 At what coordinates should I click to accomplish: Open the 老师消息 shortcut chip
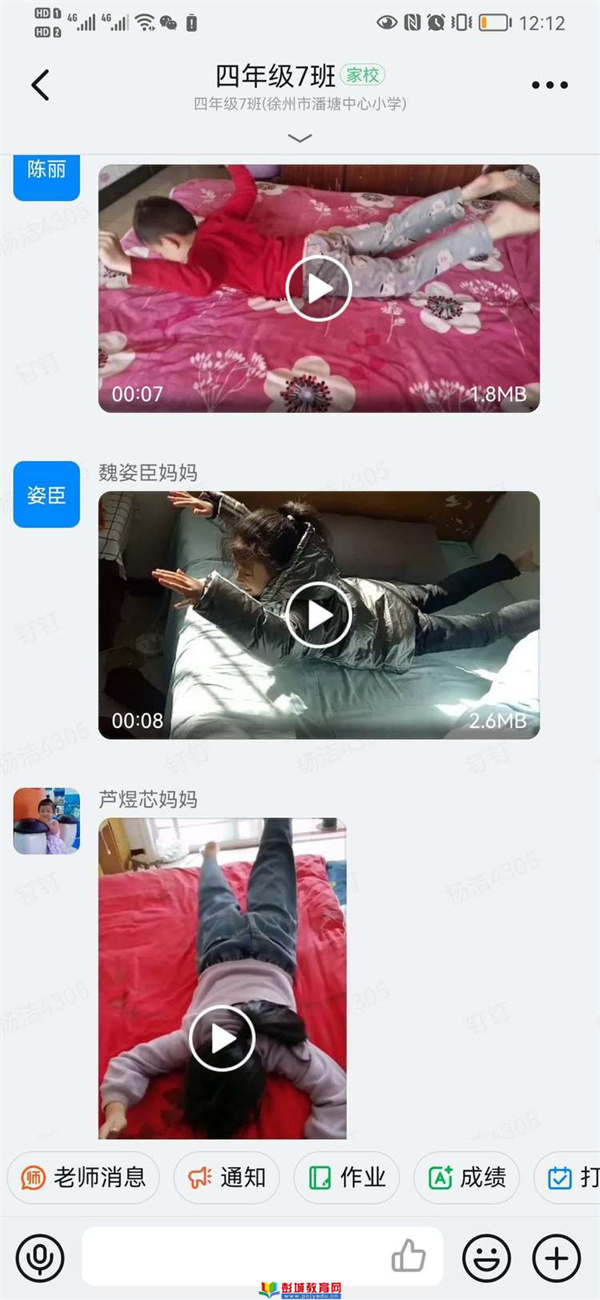tap(83, 1177)
